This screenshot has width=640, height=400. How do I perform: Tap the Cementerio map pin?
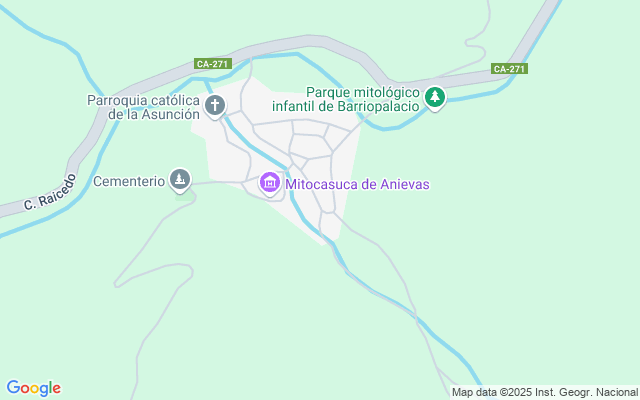point(180,181)
